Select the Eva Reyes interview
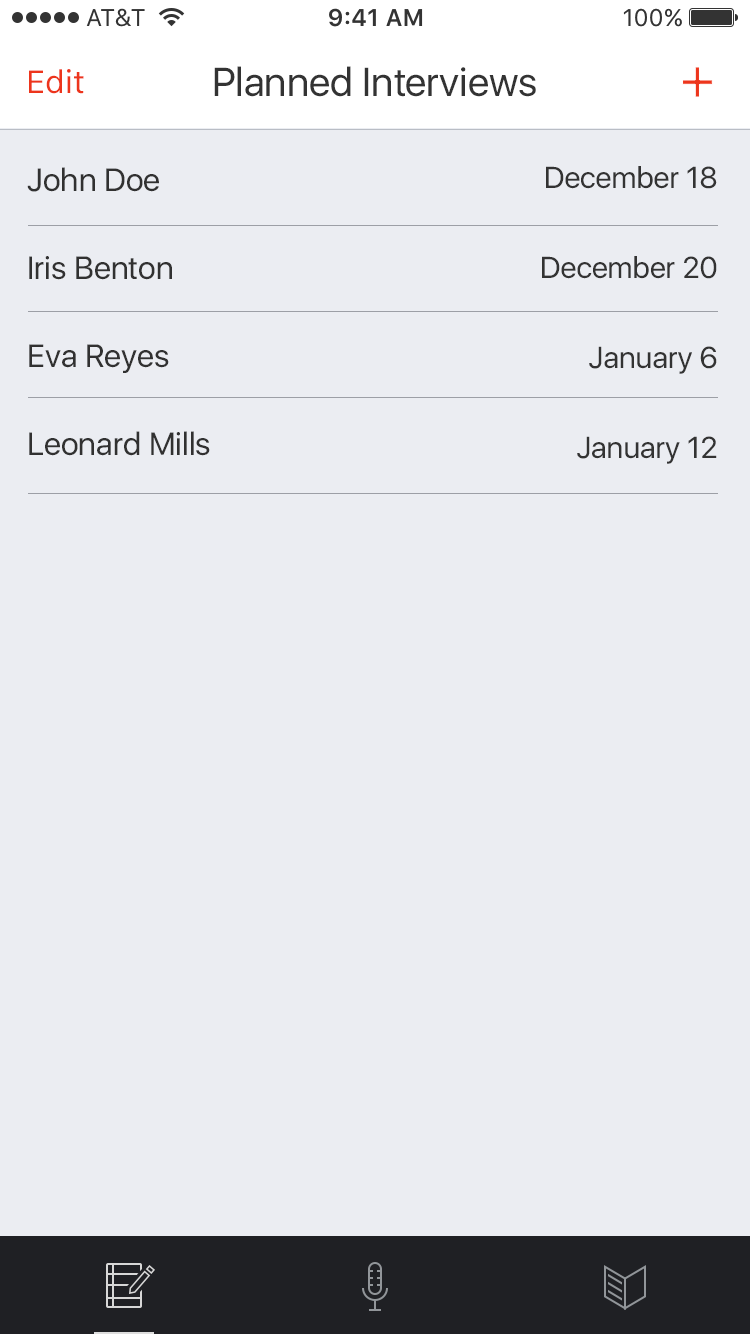Image resolution: width=750 pixels, height=1334 pixels. tap(375, 356)
